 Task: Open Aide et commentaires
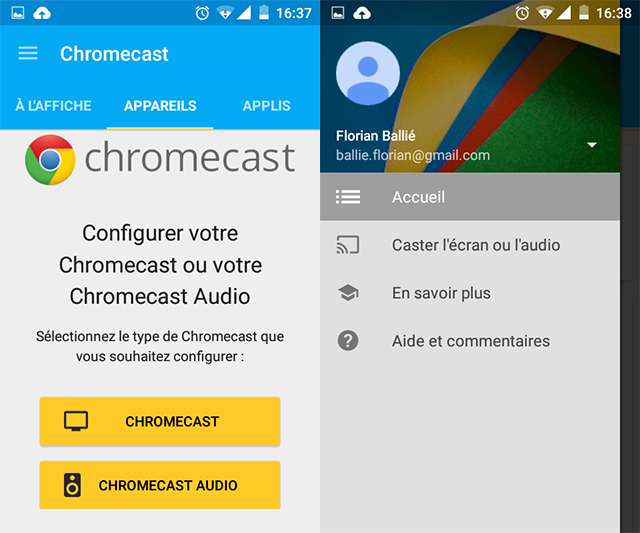(x=470, y=341)
